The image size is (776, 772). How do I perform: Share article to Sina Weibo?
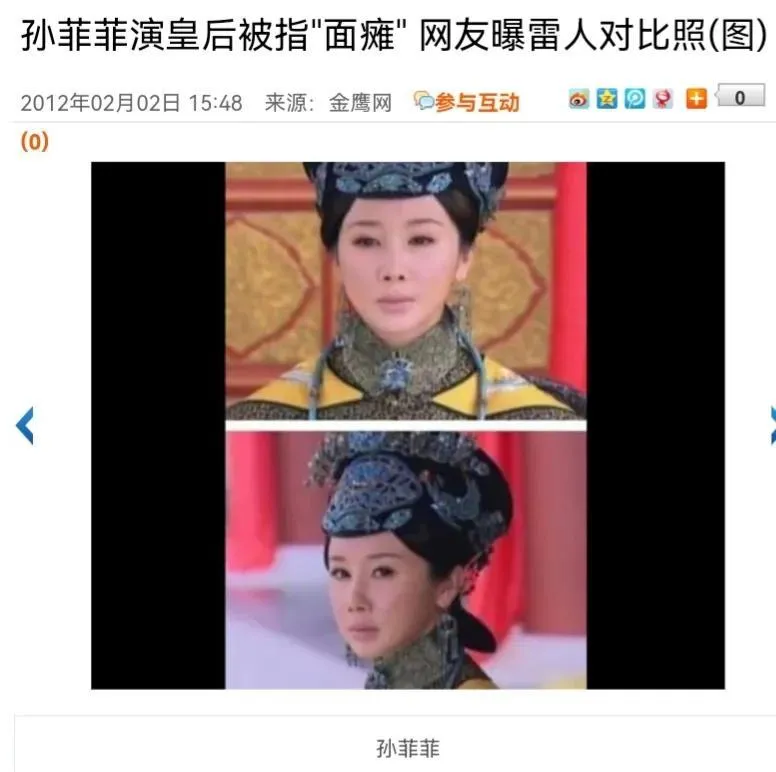click(x=578, y=99)
